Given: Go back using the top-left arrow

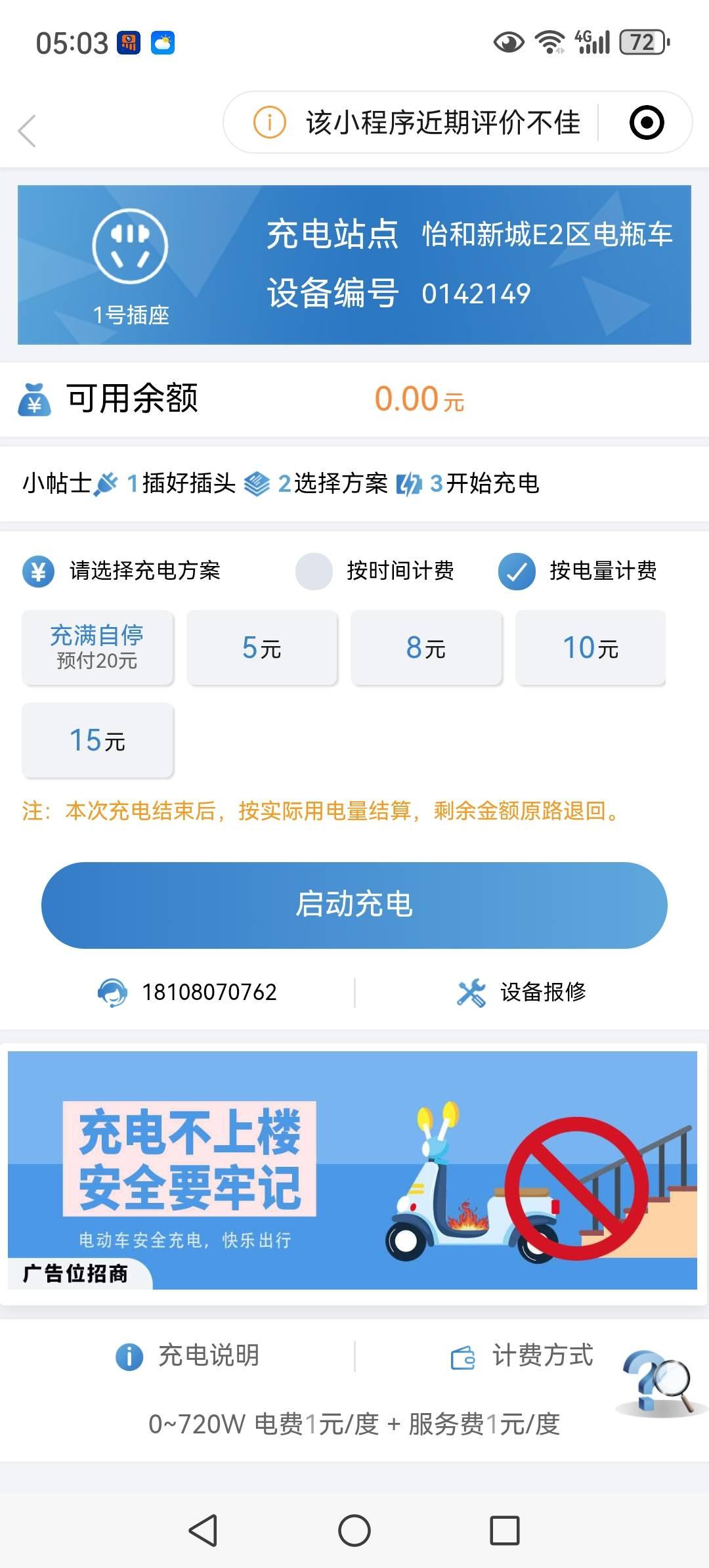Looking at the screenshot, I should point(28,131).
